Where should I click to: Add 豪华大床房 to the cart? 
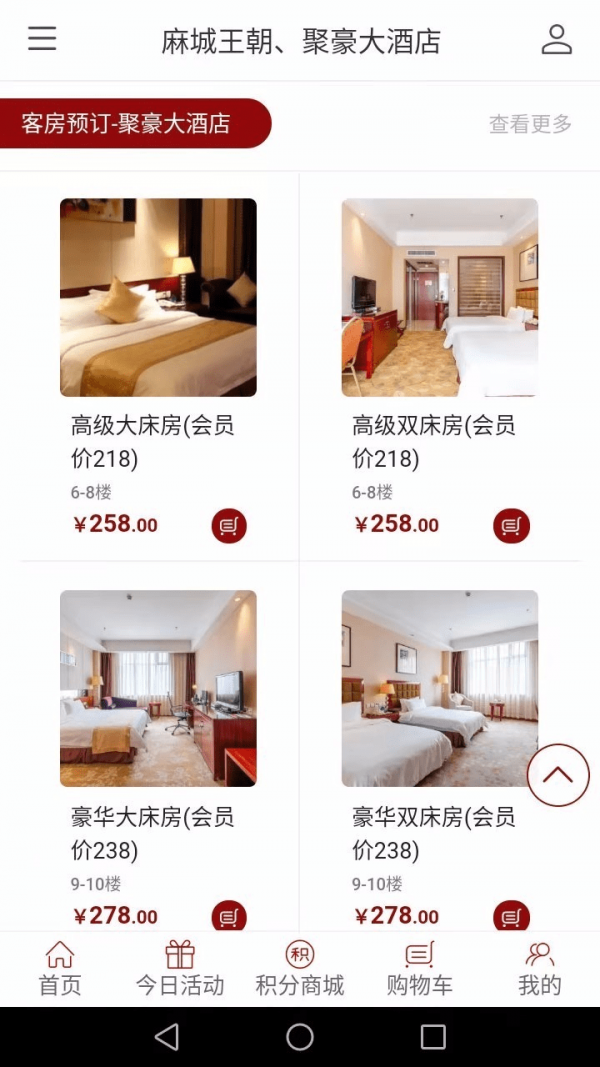point(229,915)
